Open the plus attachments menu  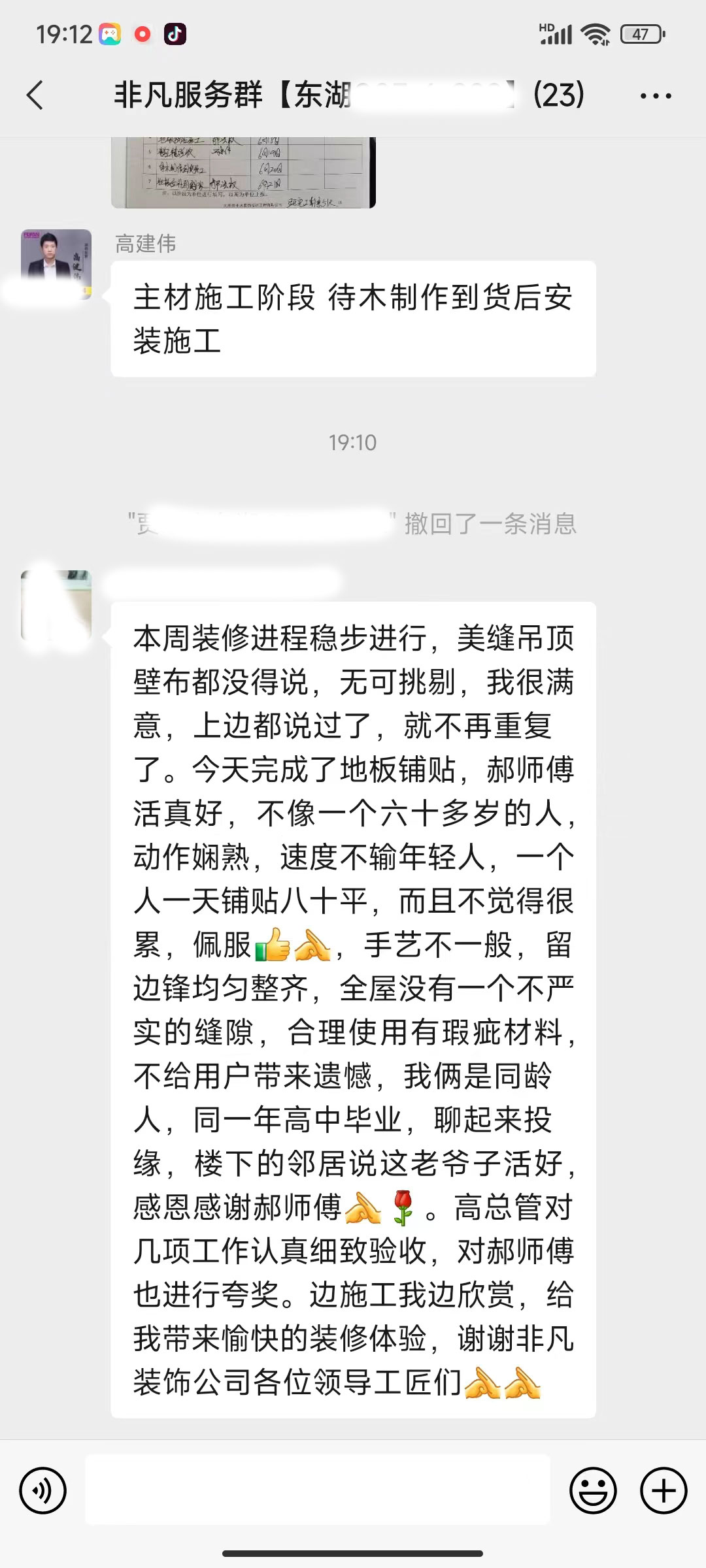[x=664, y=1491]
